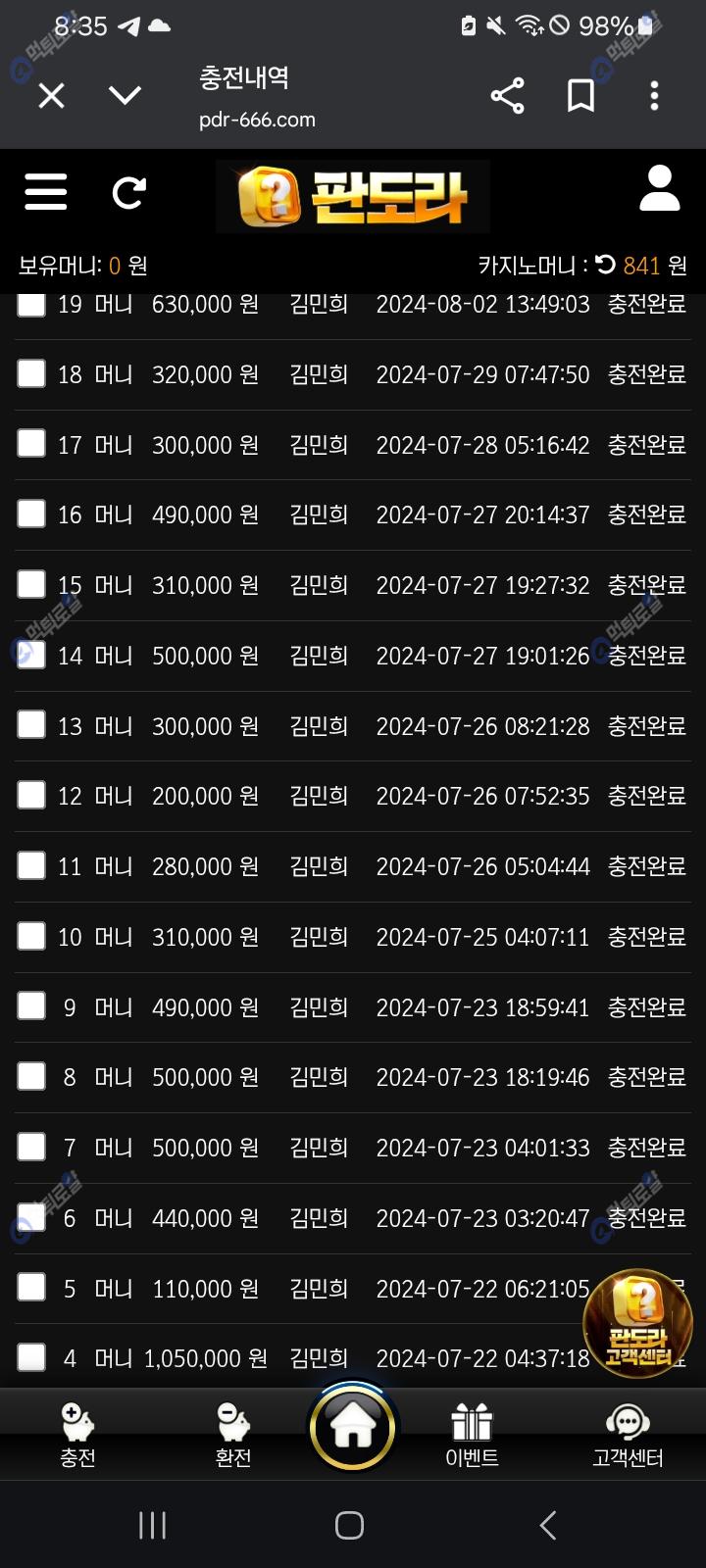The height and width of the screenshot is (1568, 706).
Task: Open the 판도라 고객센터 floating button
Action: click(637, 1325)
